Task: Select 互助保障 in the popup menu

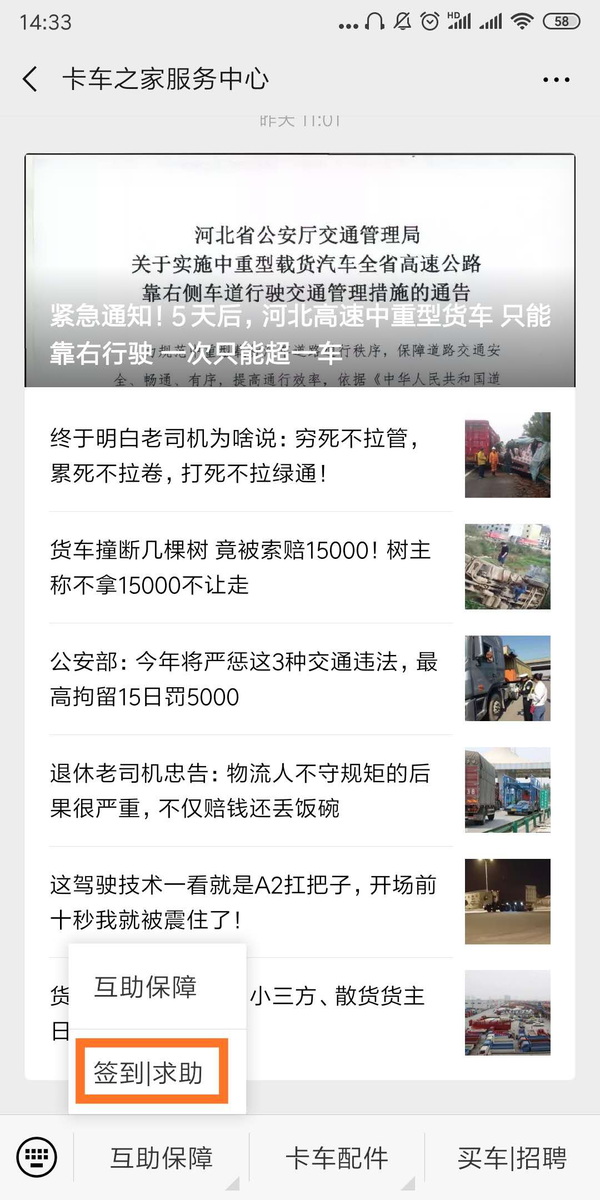Action: click(x=146, y=987)
